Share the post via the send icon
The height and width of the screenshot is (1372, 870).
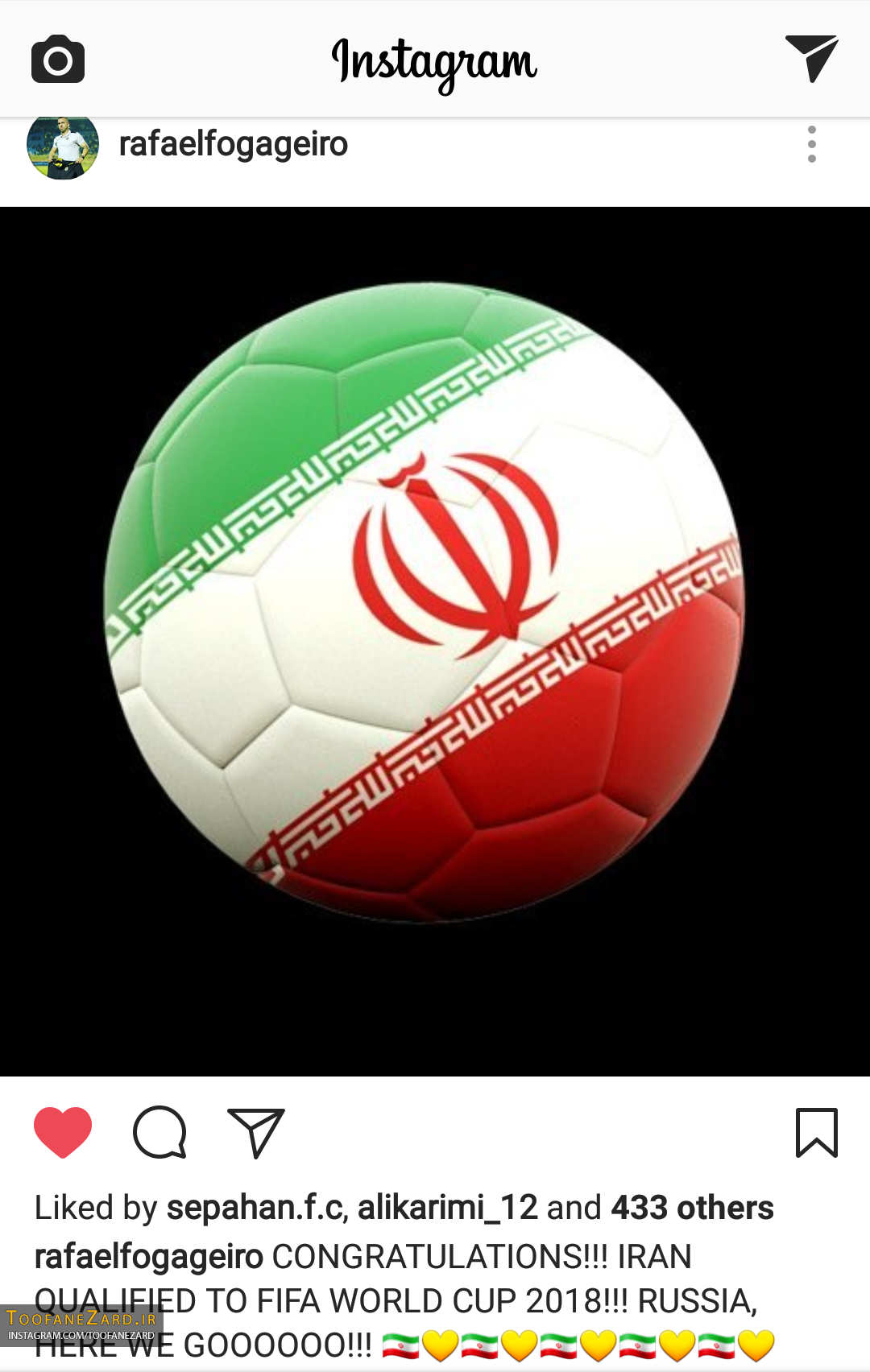click(256, 1132)
